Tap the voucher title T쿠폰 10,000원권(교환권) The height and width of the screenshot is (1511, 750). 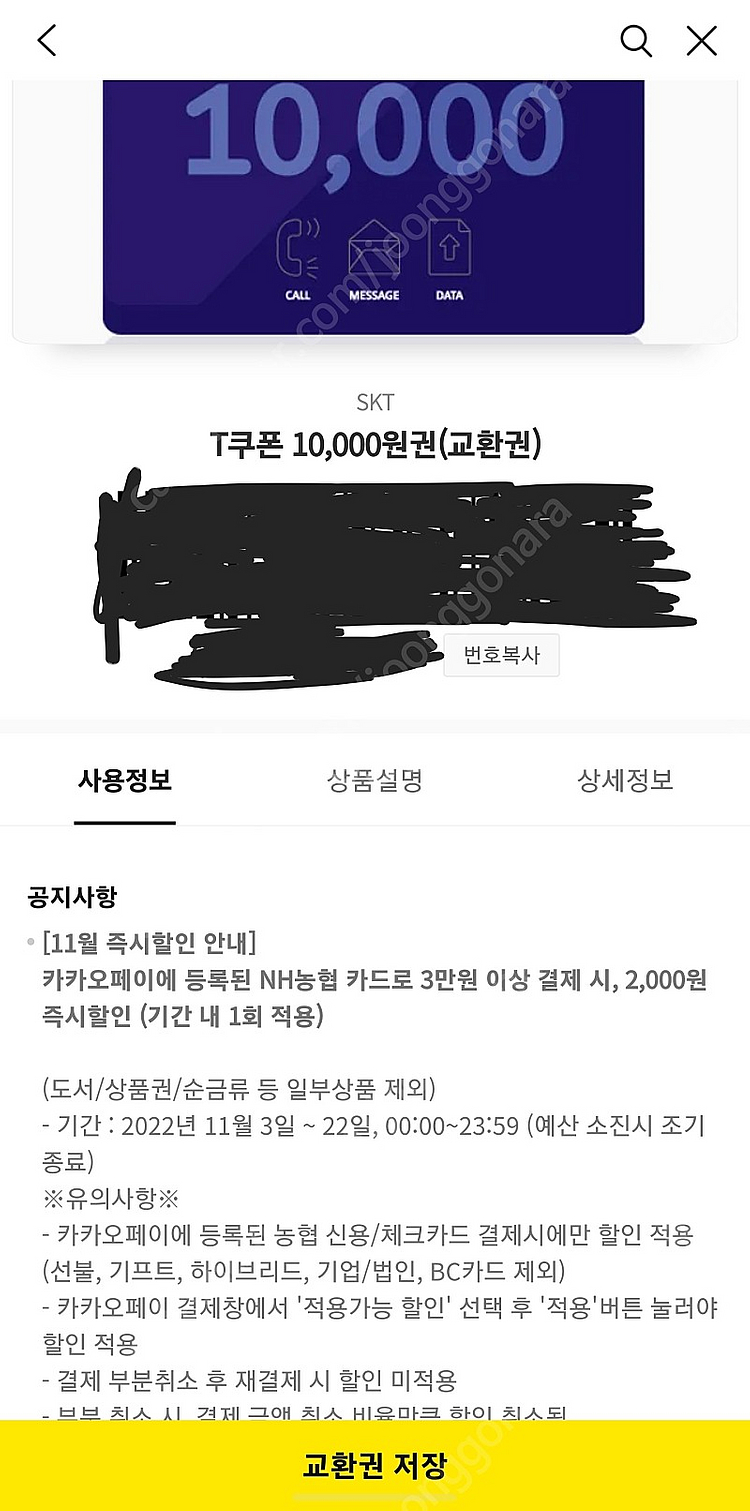[374, 441]
